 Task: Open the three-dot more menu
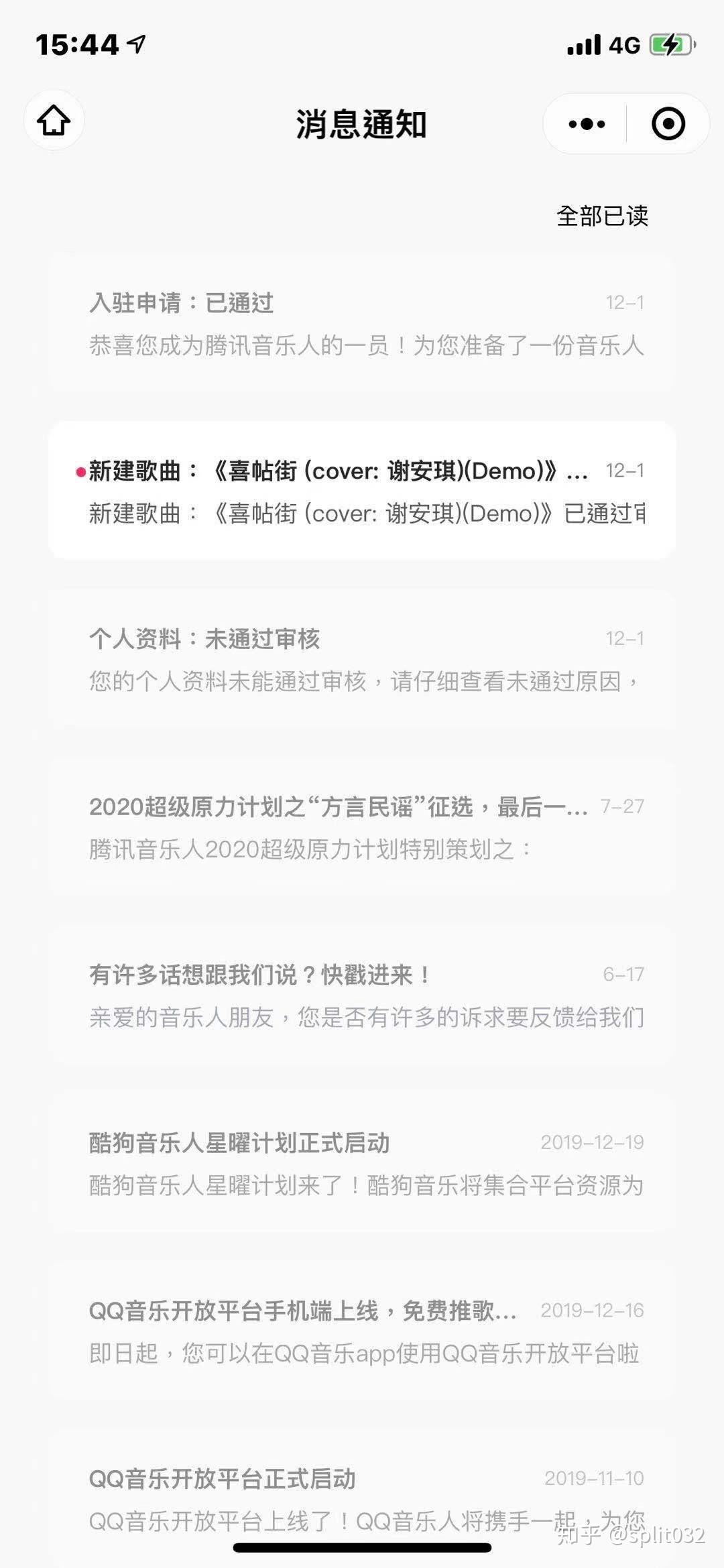point(587,124)
